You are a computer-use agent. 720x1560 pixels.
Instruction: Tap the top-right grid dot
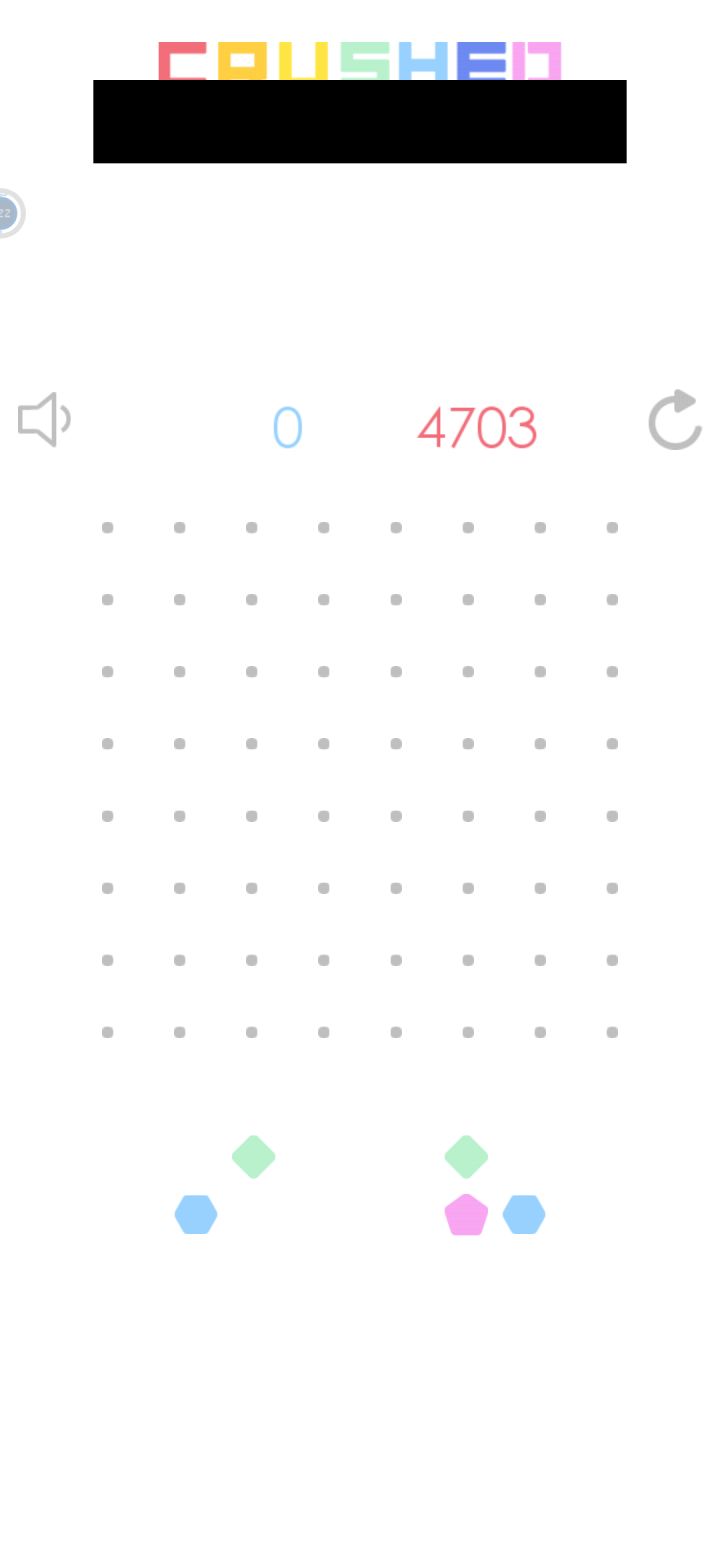[x=612, y=527]
